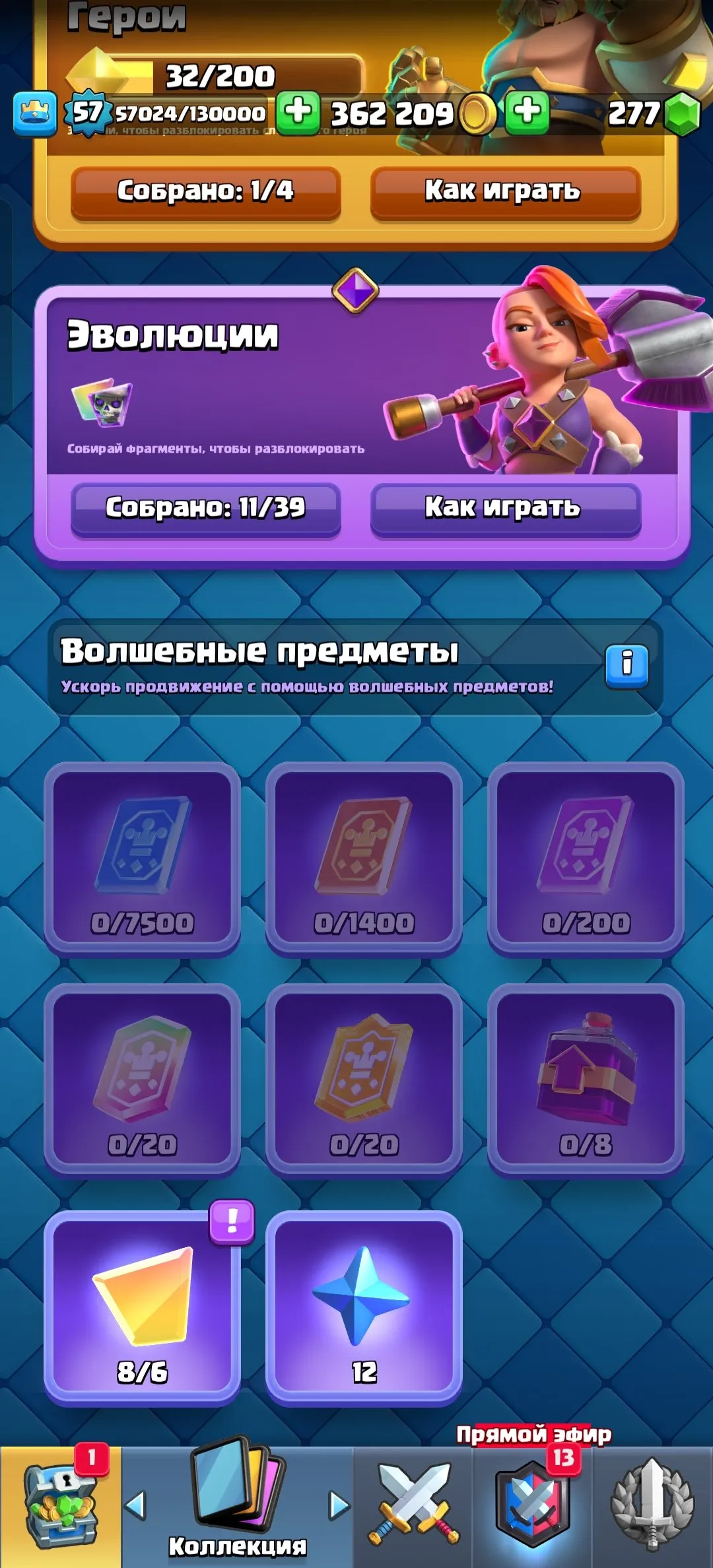Tap the plus next to gold balance
713x1568 pixels.
298,114
